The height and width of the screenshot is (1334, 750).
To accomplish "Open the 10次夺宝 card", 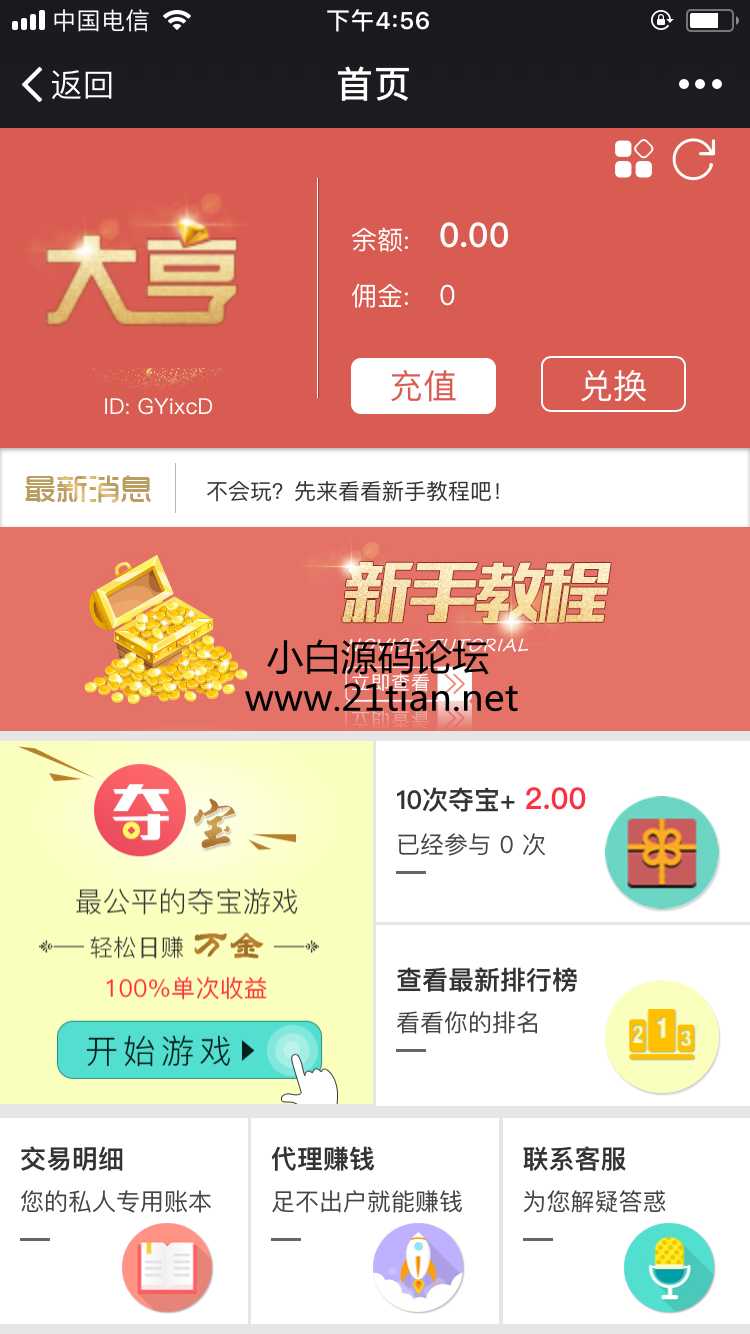I will pyautogui.click(x=562, y=832).
